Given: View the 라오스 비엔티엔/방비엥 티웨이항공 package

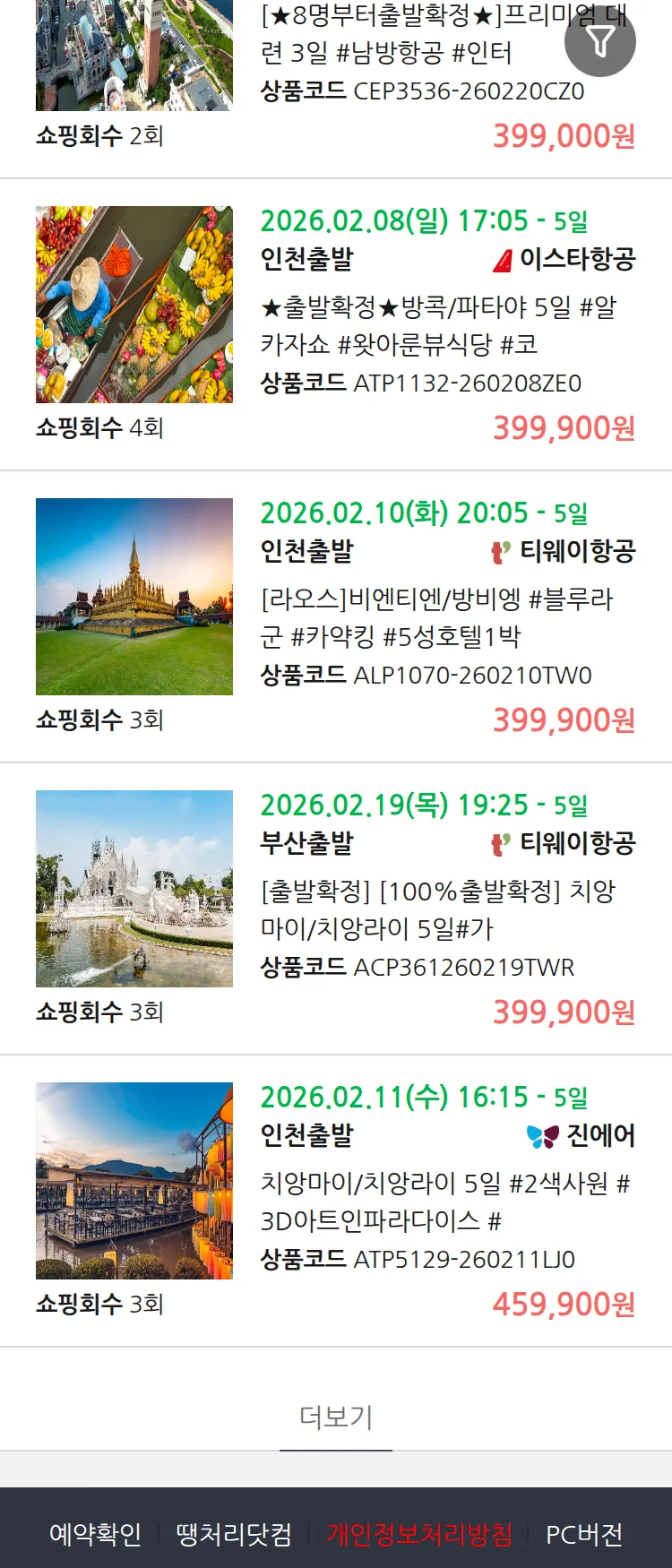Looking at the screenshot, I should [x=436, y=617].
